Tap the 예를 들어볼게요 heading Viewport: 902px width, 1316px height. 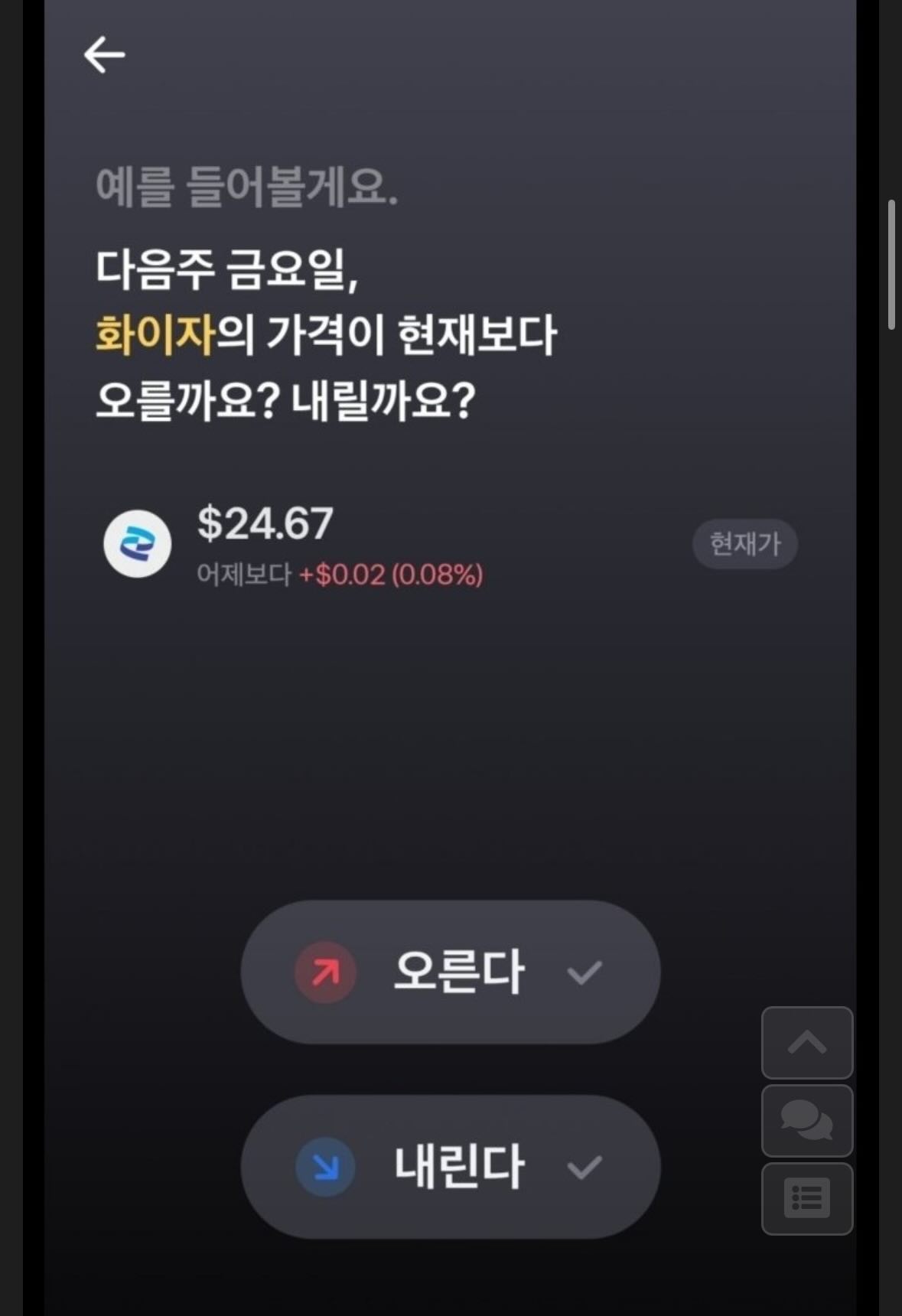coord(249,184)
